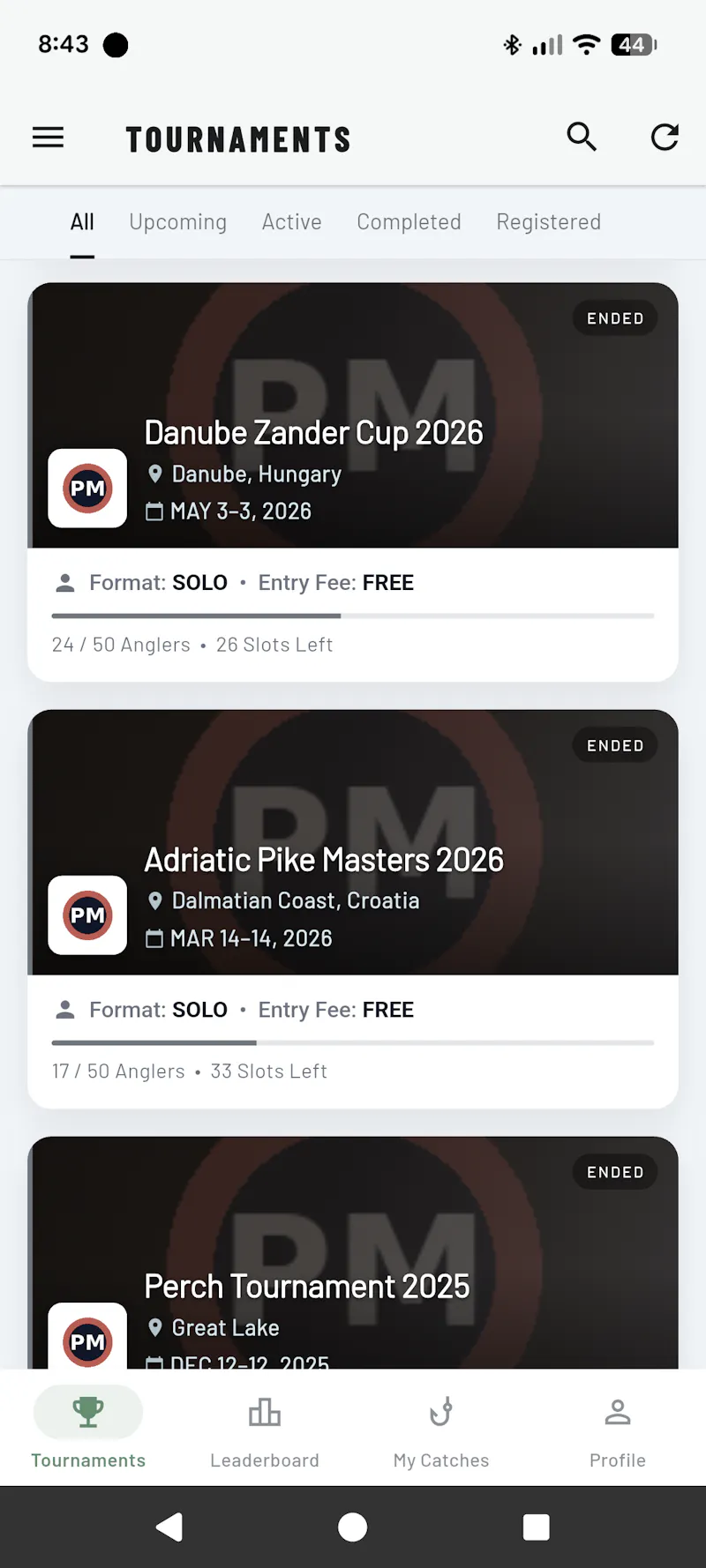Tap the system back button
Screen dimensions: 706x1568
169,1527
